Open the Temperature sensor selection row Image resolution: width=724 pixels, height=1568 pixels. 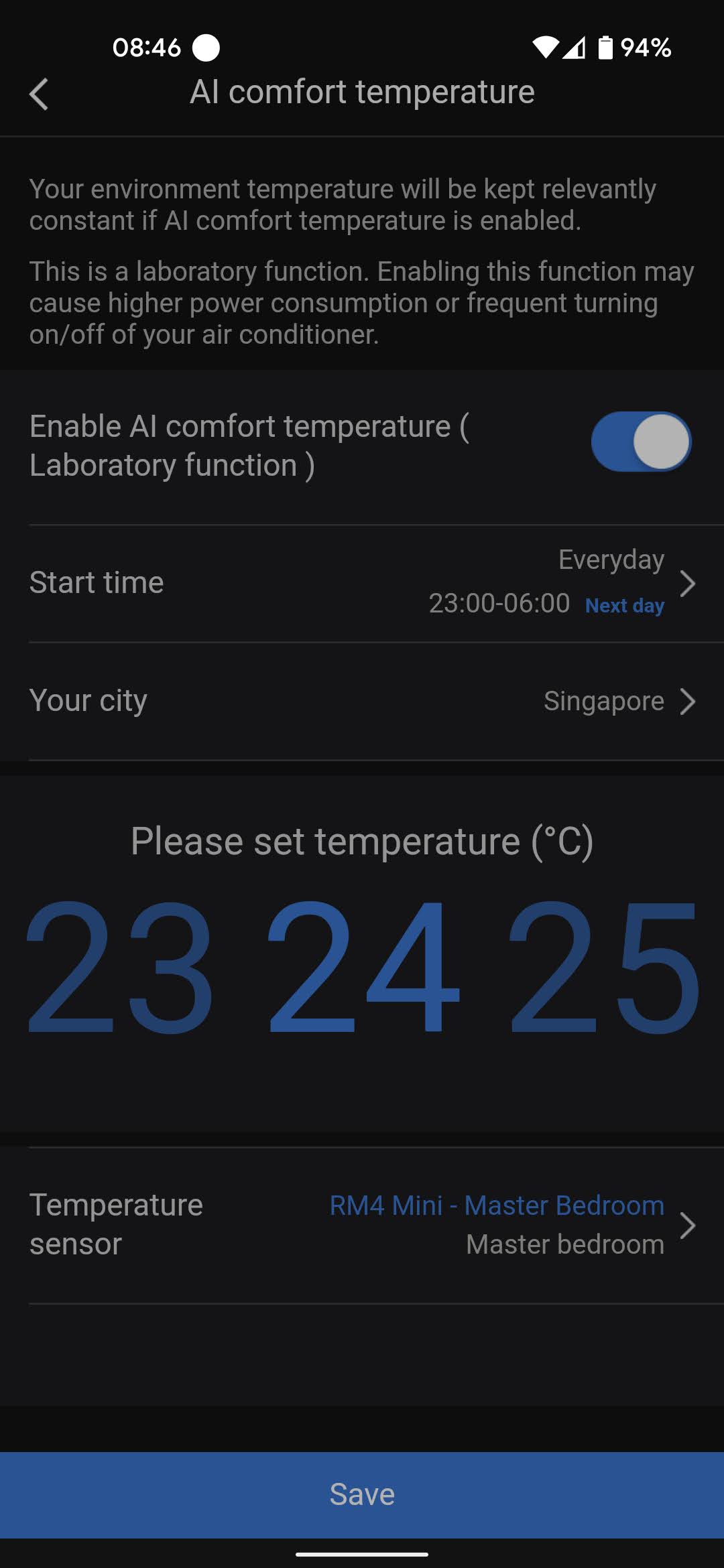[362, 1225]
